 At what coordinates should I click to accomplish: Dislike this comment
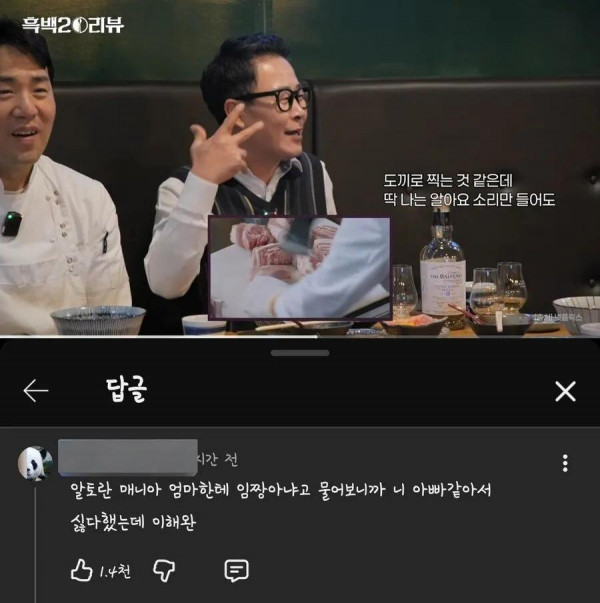coord(165,570)
